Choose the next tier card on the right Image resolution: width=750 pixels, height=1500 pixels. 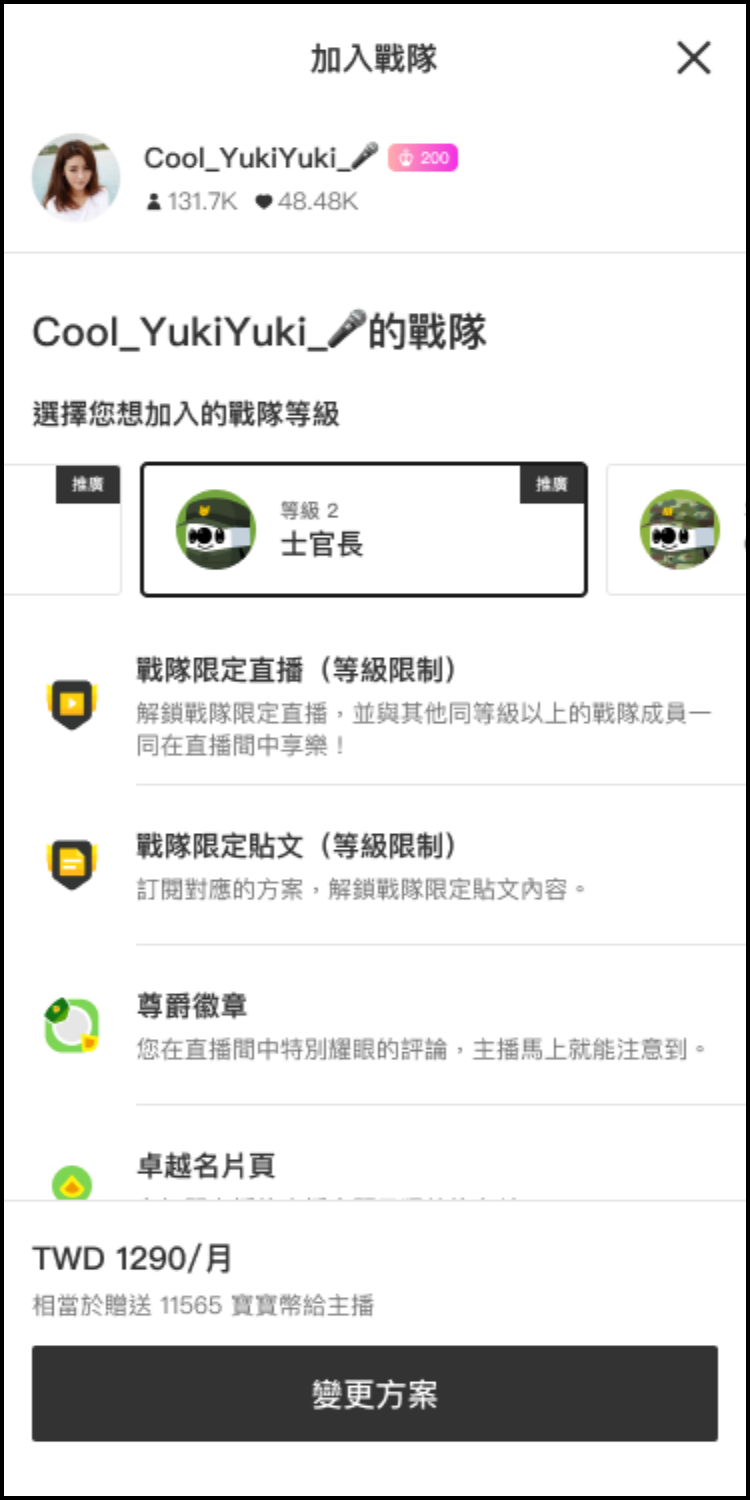click(680, 529)
